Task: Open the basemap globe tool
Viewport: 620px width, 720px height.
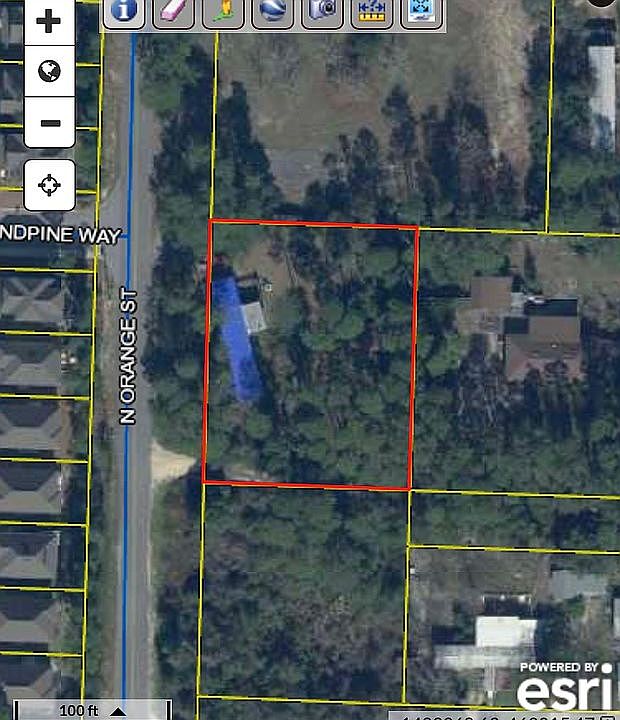Action: (272, 10)
